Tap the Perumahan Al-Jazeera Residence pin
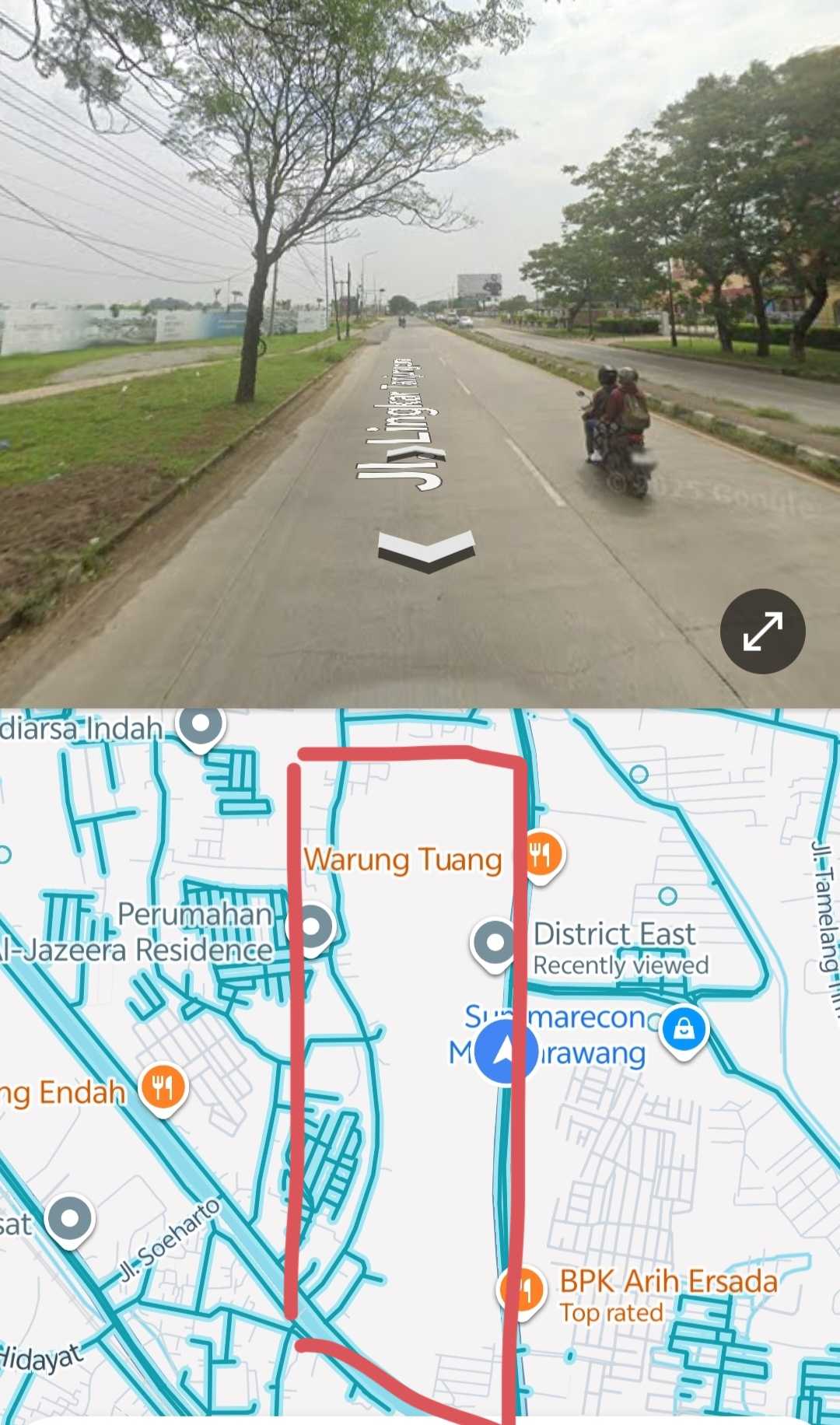 point(311,927)
